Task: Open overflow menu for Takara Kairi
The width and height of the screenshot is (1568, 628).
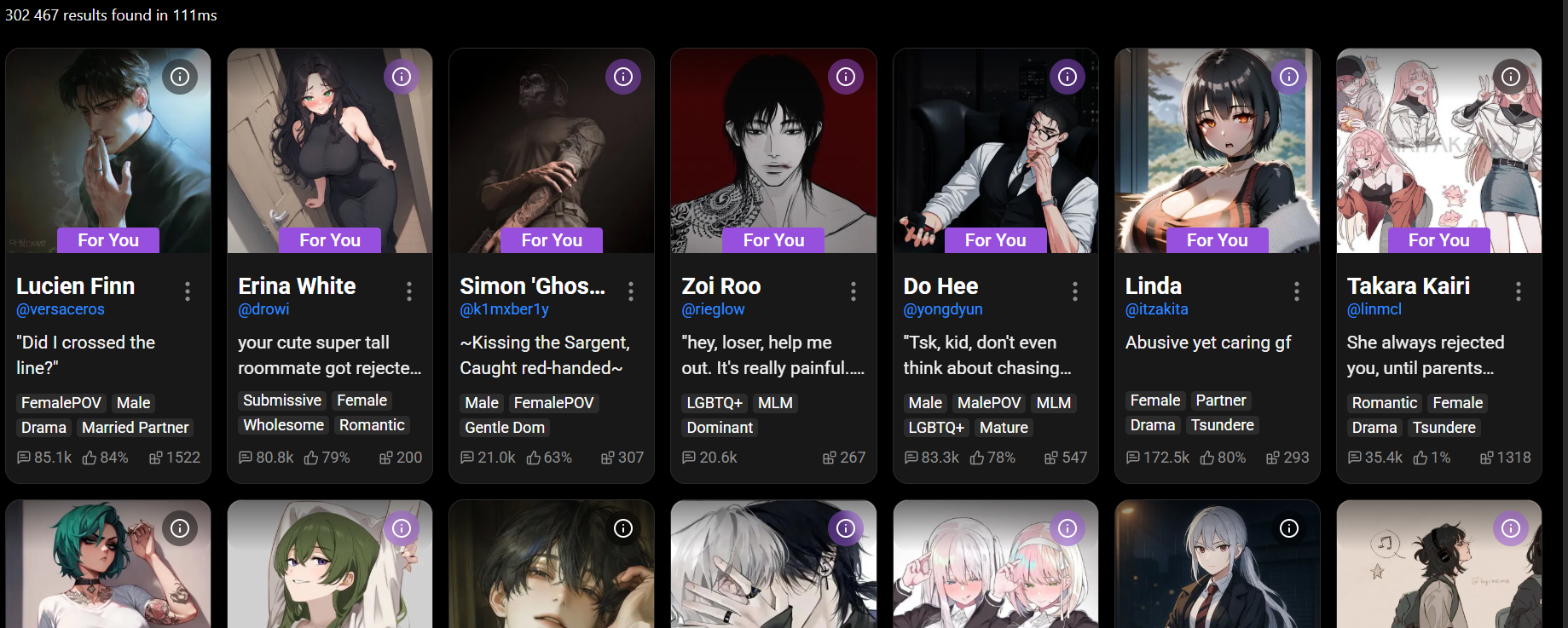Action: pos(1518,291)
